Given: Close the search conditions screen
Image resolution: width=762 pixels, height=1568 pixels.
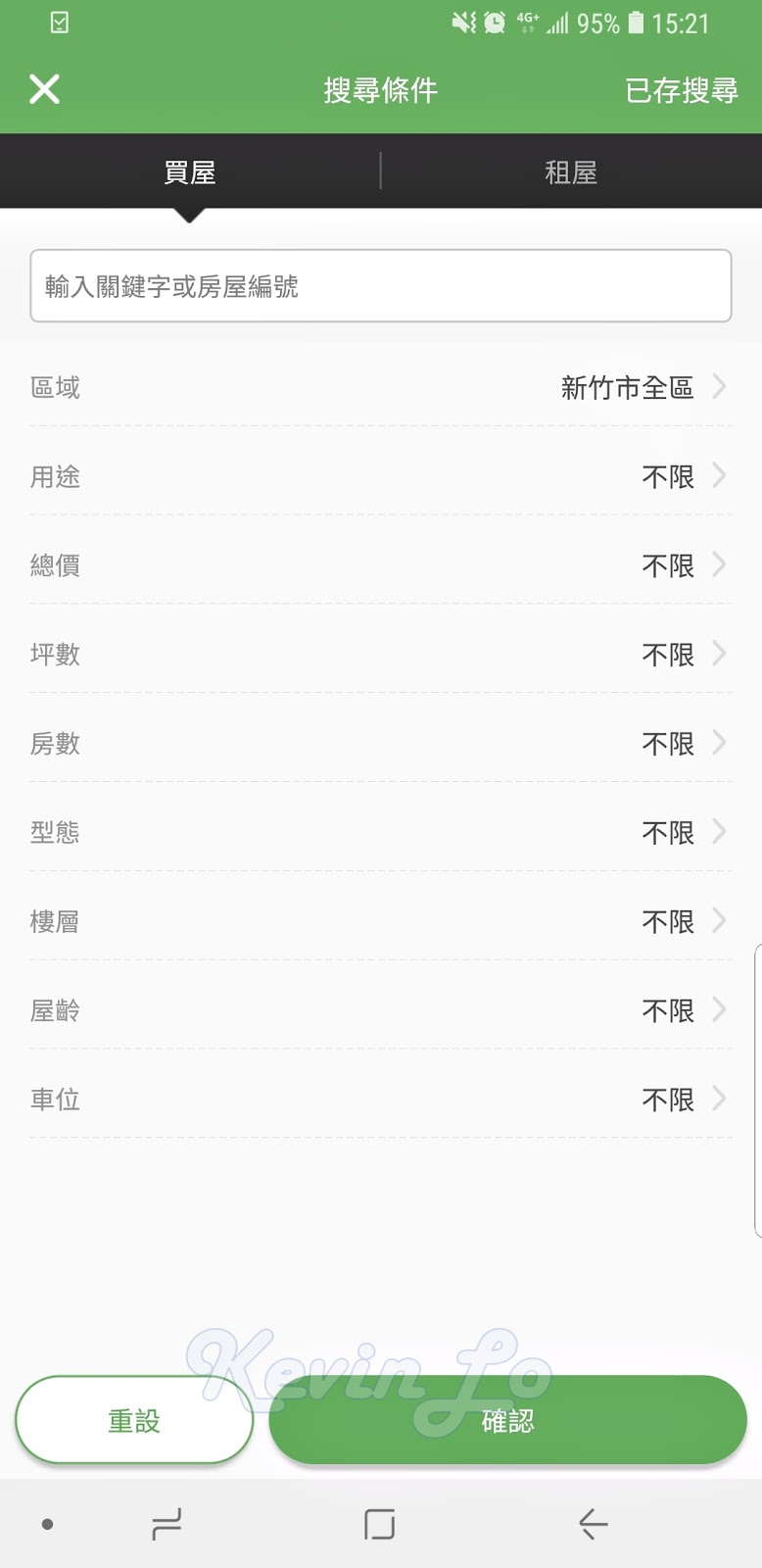Looking at the screenshot, I should pyautogui.click(x=44, y=89).
